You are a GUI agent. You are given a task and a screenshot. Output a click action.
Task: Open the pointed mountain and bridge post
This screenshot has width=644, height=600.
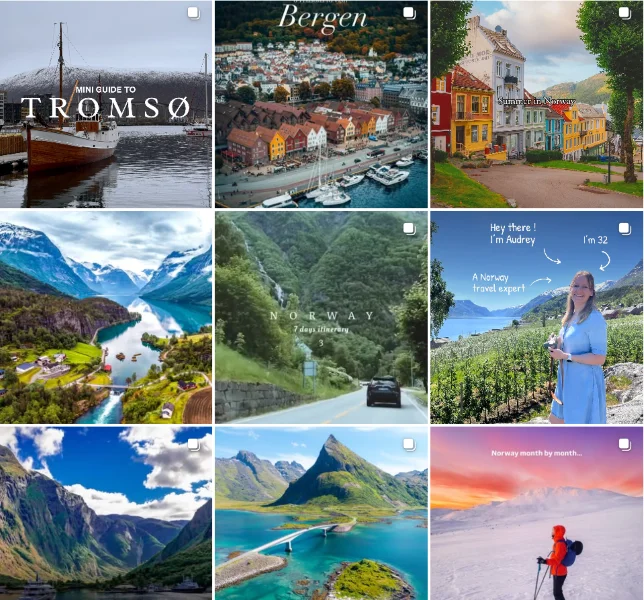pyautogui.click(x=321, y=513)
